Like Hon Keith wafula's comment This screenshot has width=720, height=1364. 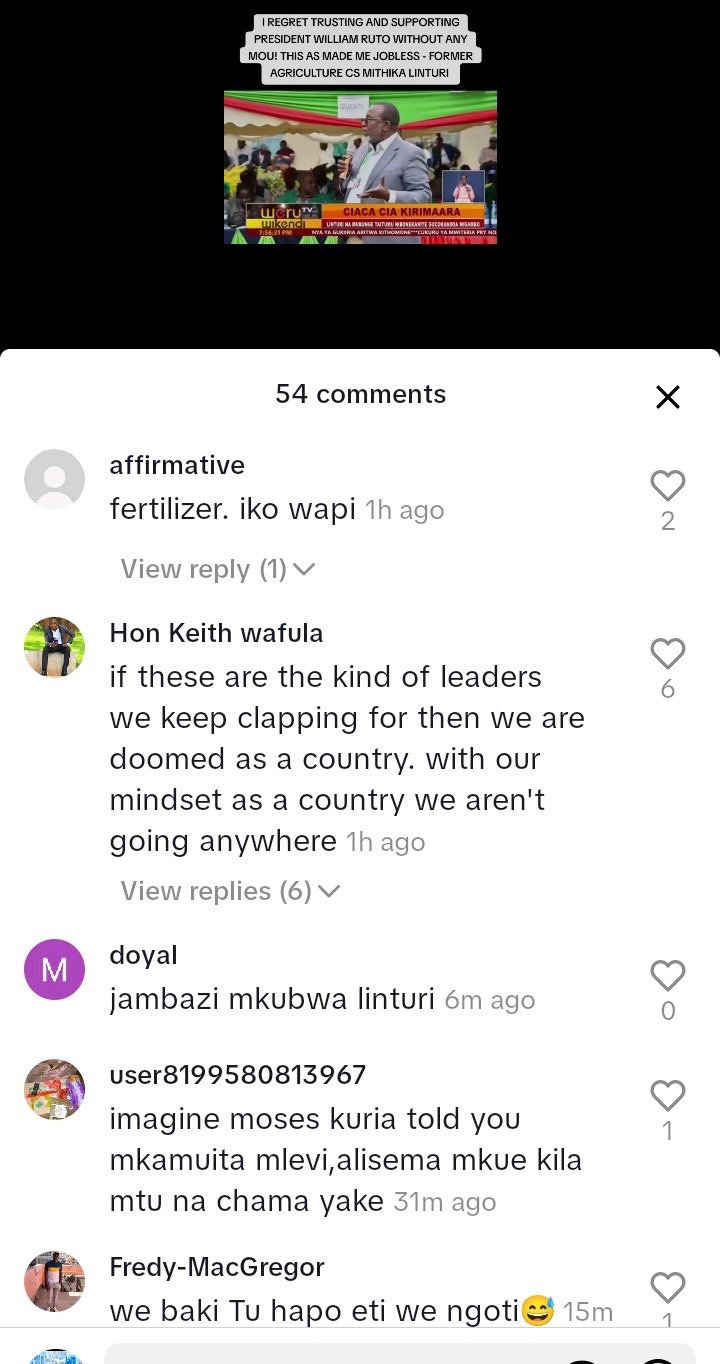(x=667, y=654)
